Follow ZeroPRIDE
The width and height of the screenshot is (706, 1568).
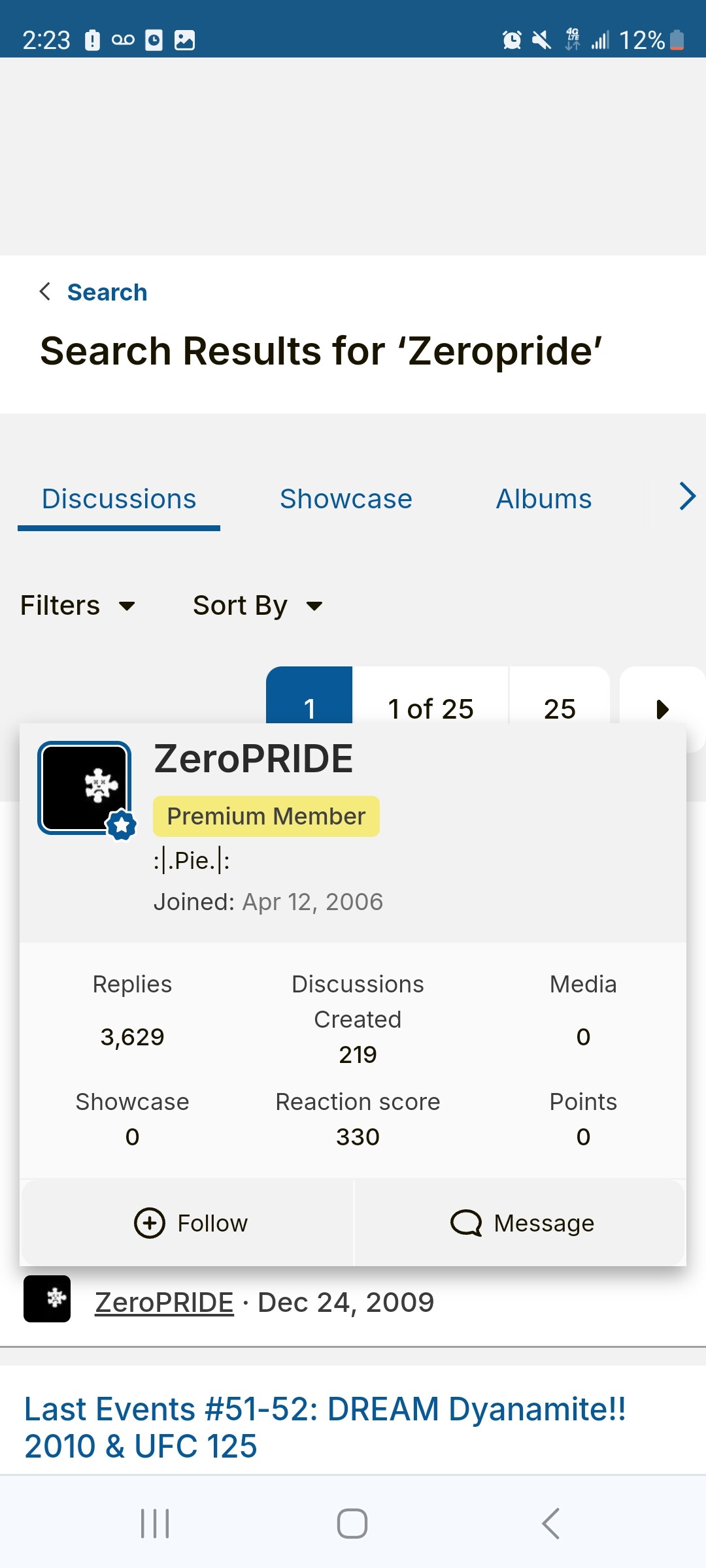pos(190,1223)
